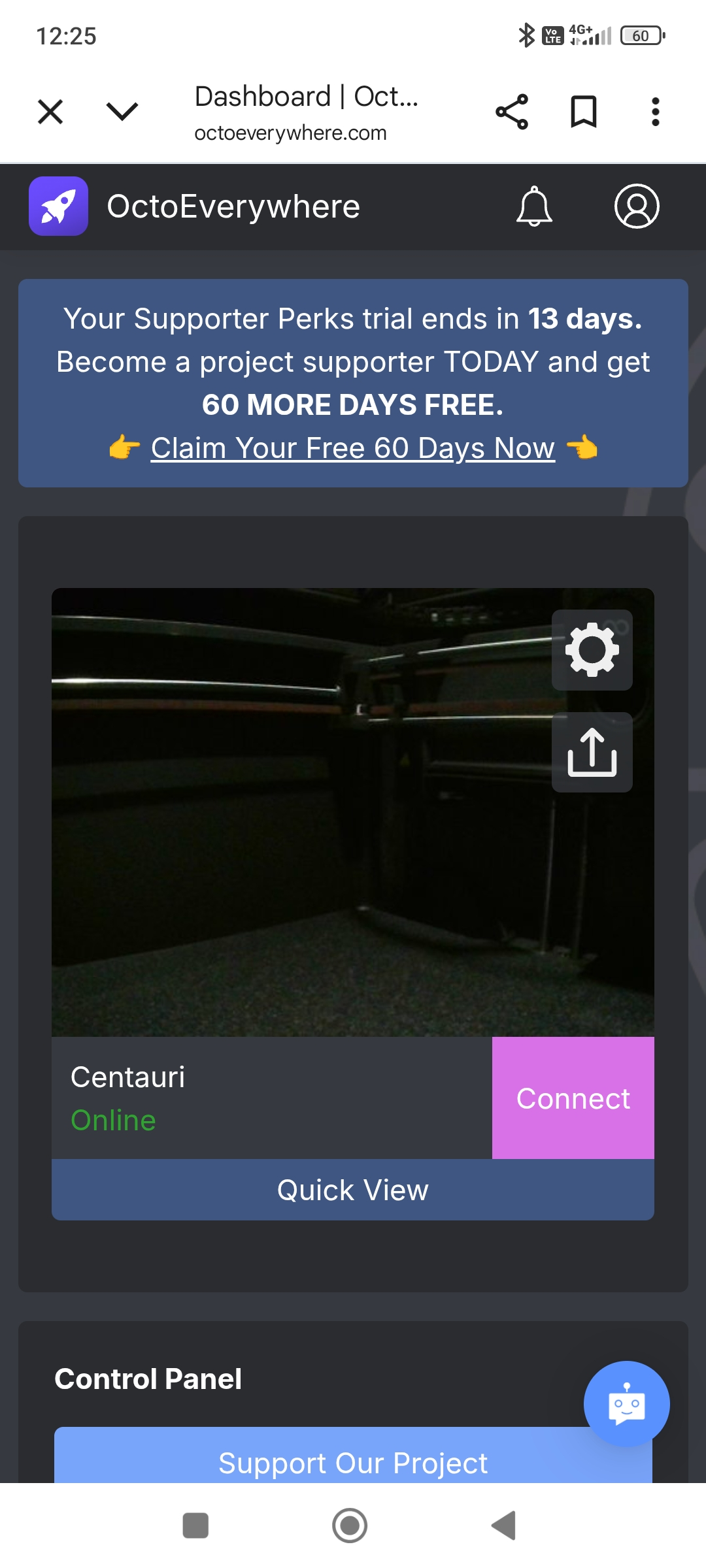The width and height of the screenshot is (706, 1568).
Task: Expand the browser tab dropdown chevron
Action: tap(122, 112)
